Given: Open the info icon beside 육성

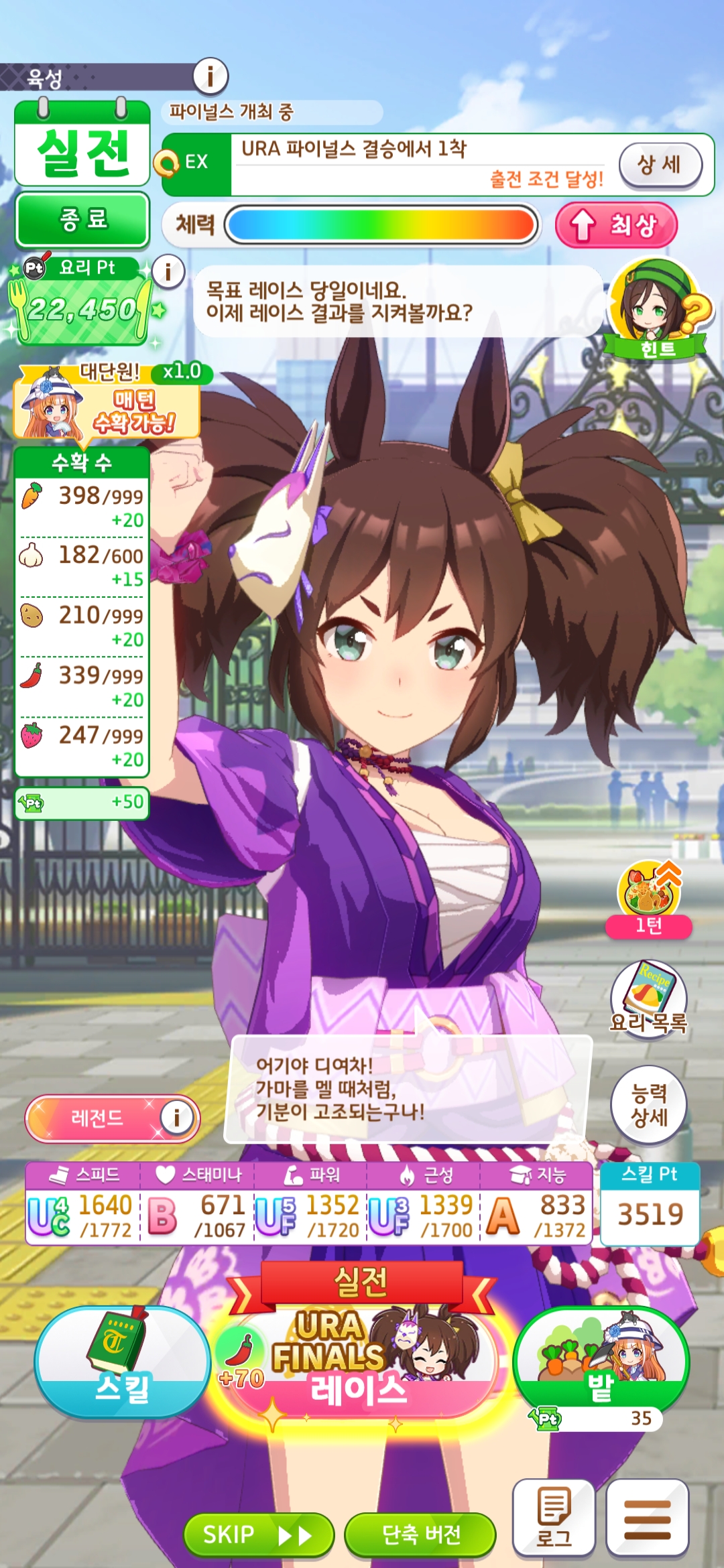Looking at the screenshot, I should pyautogui.click(x=210, y=76).
